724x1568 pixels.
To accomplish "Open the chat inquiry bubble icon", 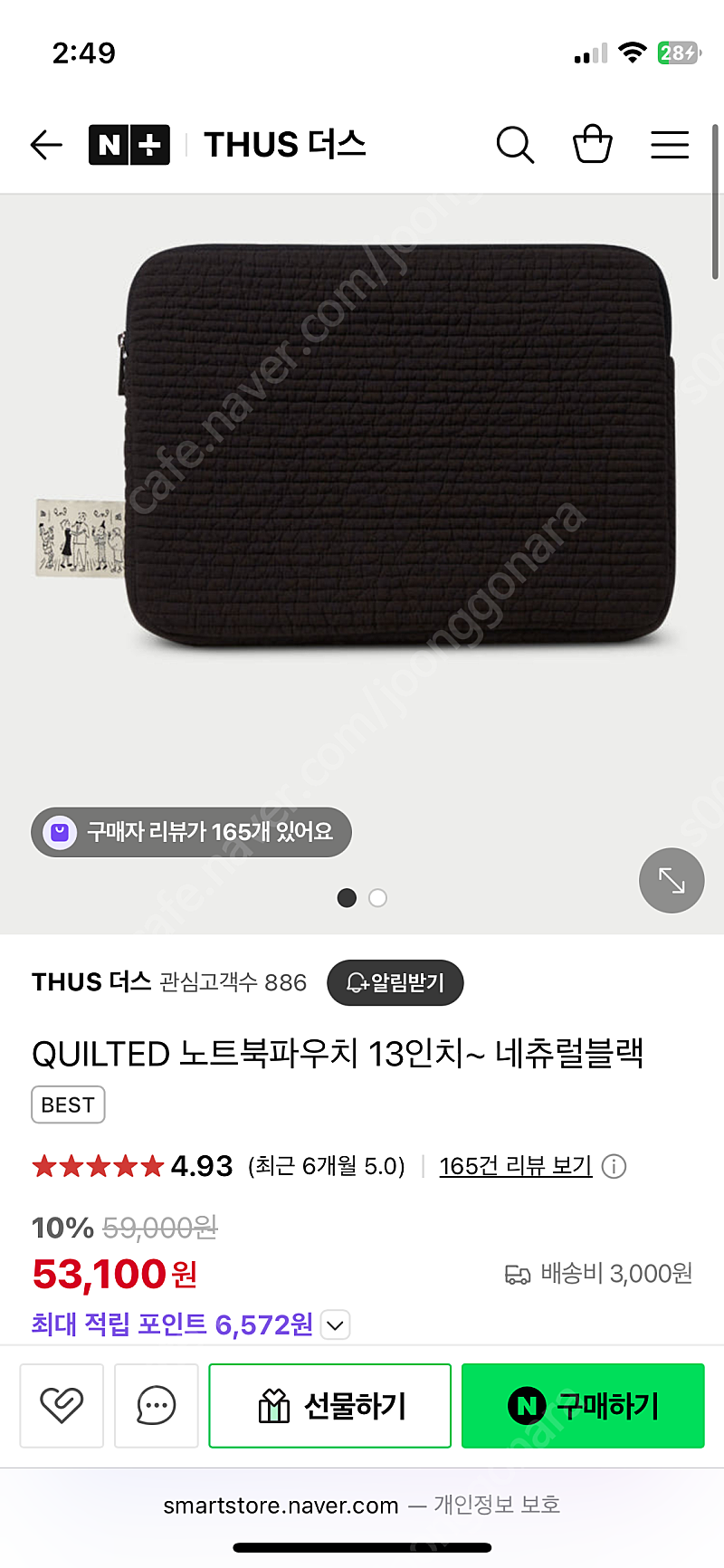I will (156, 1406).
